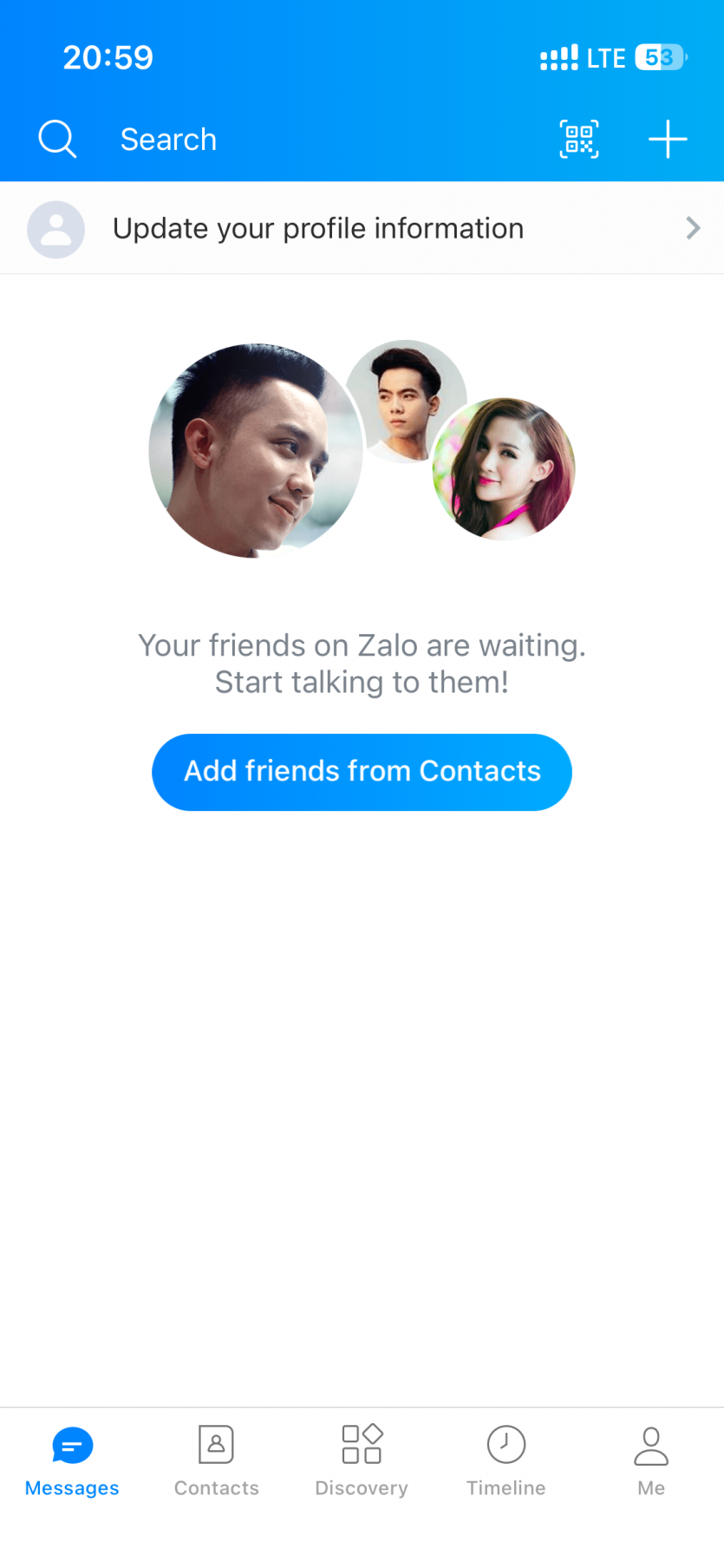Screen dimensions: 724x1568
Task: Go to the Timeline tab
Action: coord(506,1462)
